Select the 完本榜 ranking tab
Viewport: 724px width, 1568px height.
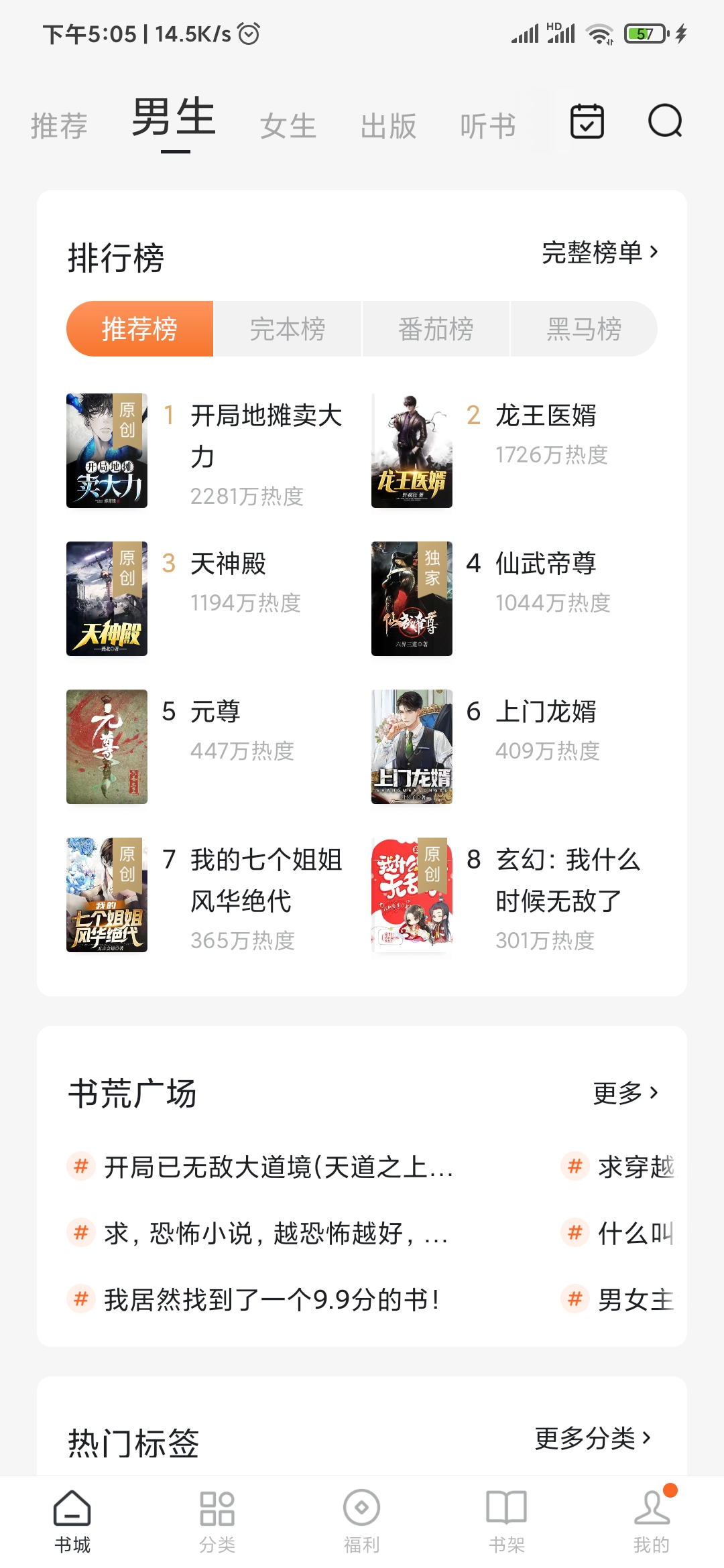point(288,329)
